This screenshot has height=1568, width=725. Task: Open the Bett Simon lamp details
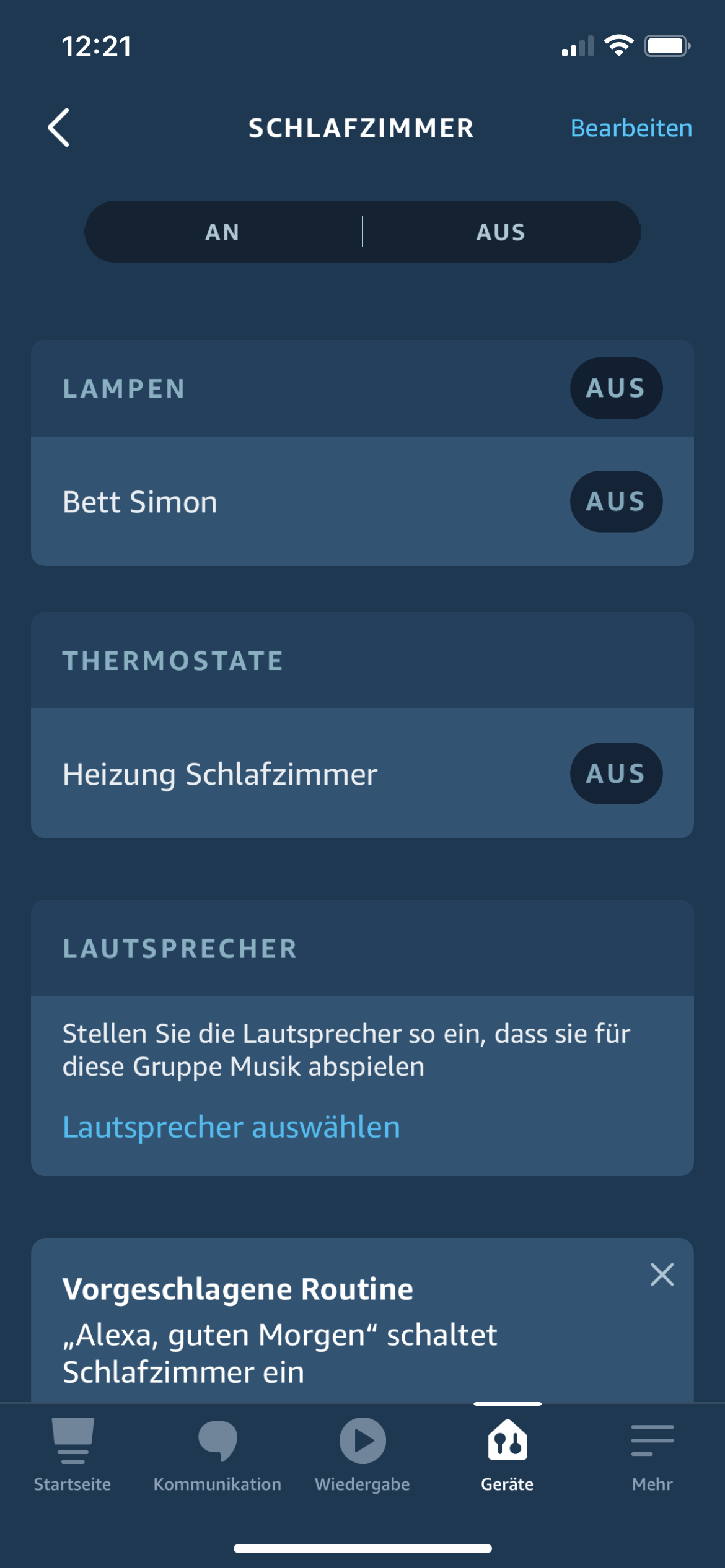point(248,502)
